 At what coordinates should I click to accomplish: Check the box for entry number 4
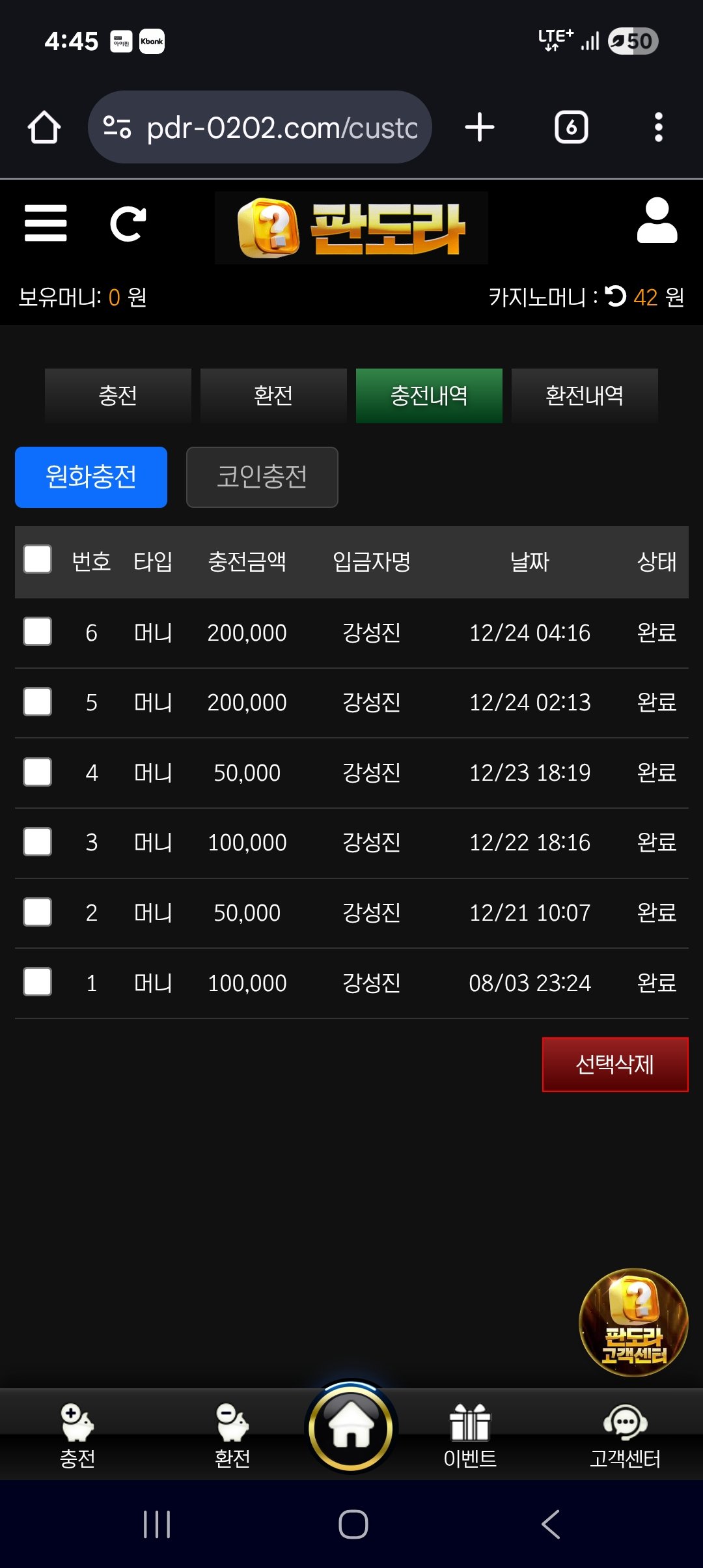[38, 772]
